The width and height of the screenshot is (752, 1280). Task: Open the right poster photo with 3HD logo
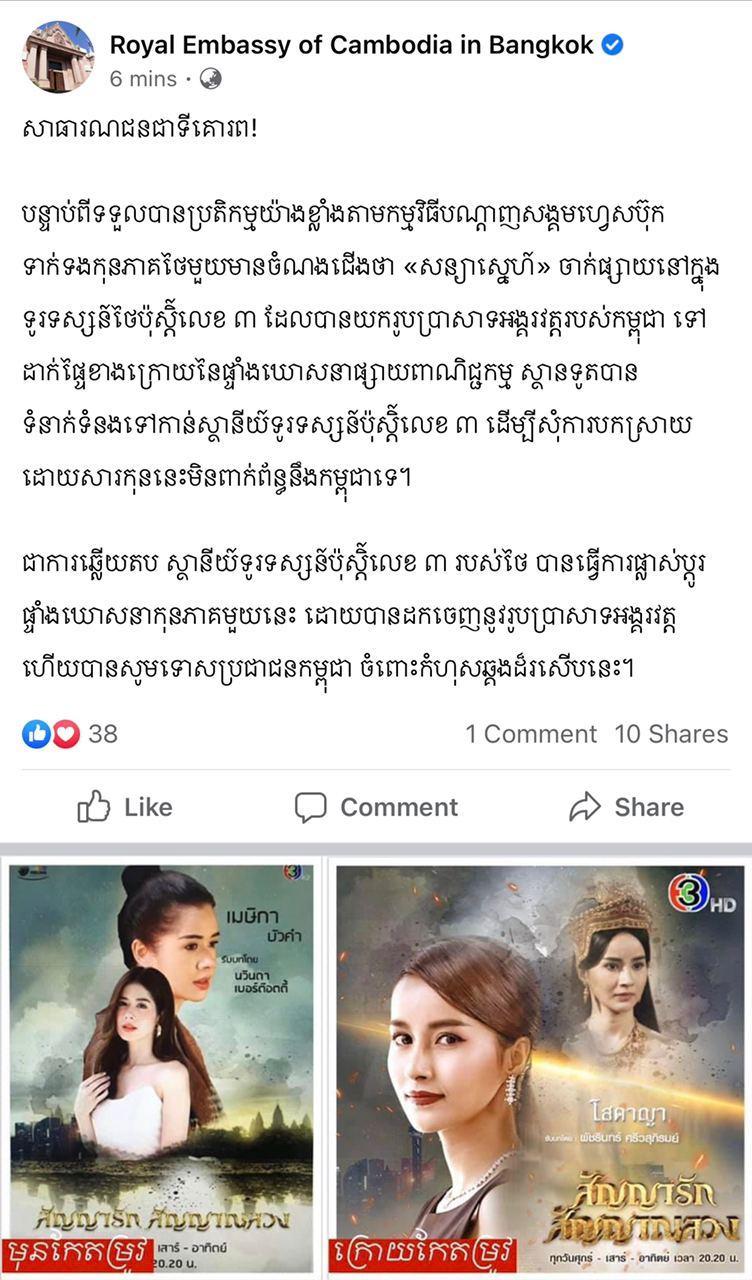(540, 1066)
